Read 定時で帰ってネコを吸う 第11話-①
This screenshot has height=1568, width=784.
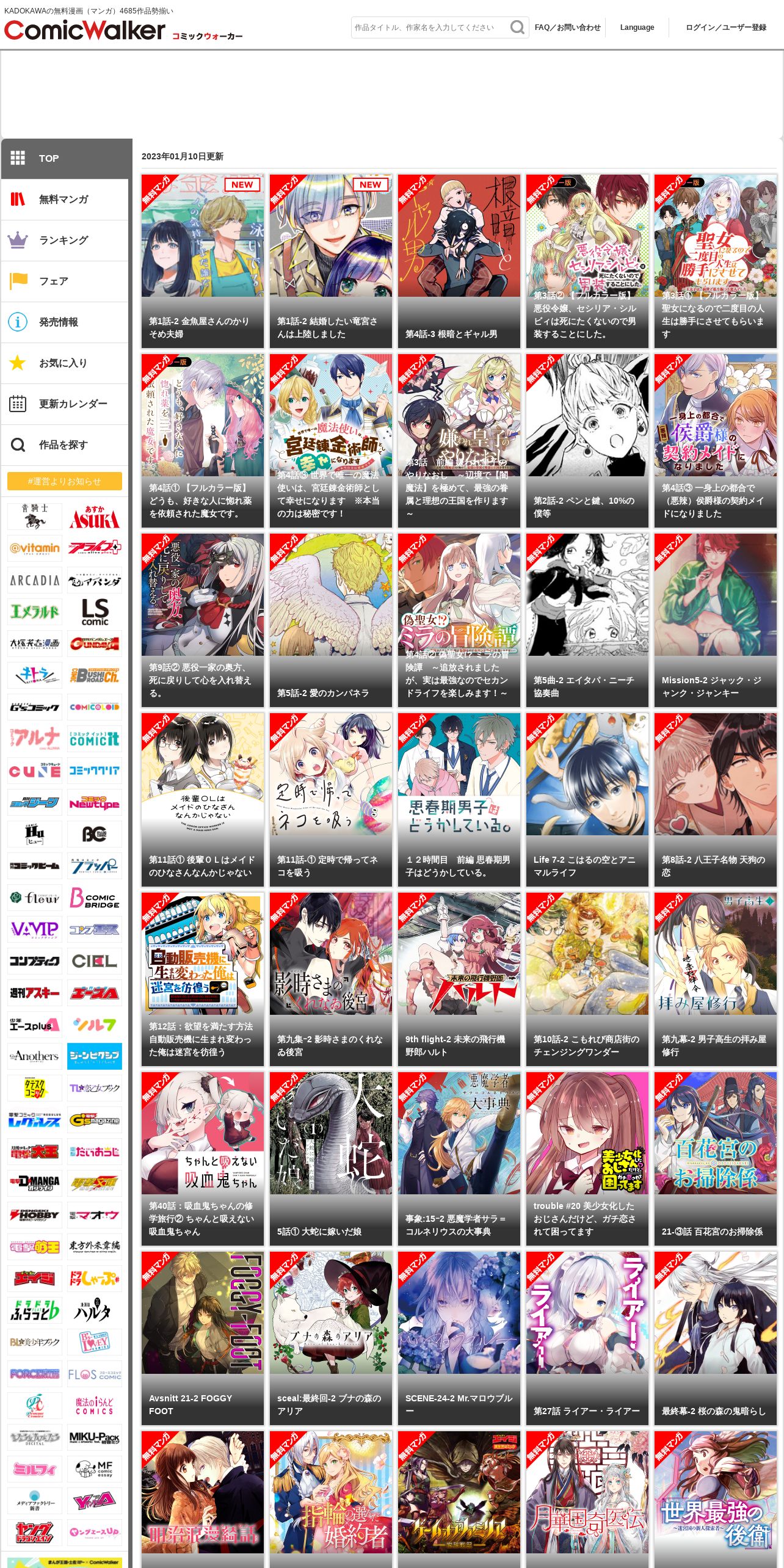331,800
